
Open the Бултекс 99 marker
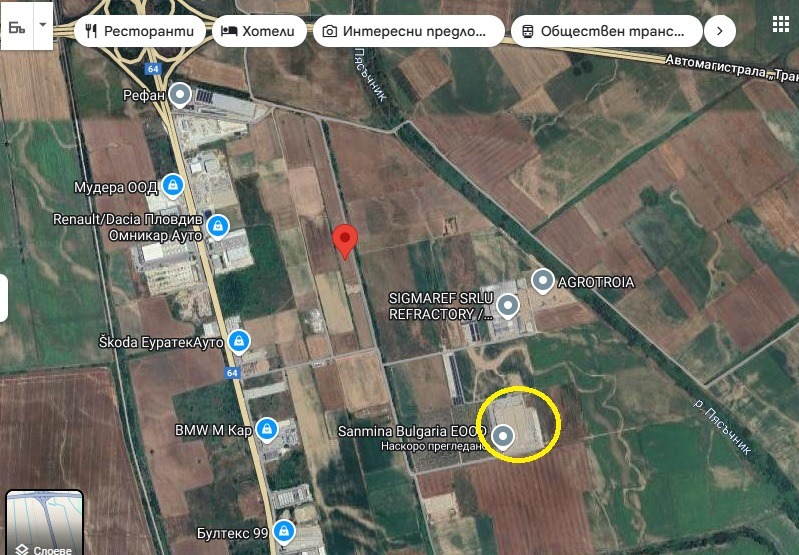click(x=284, y=529)
